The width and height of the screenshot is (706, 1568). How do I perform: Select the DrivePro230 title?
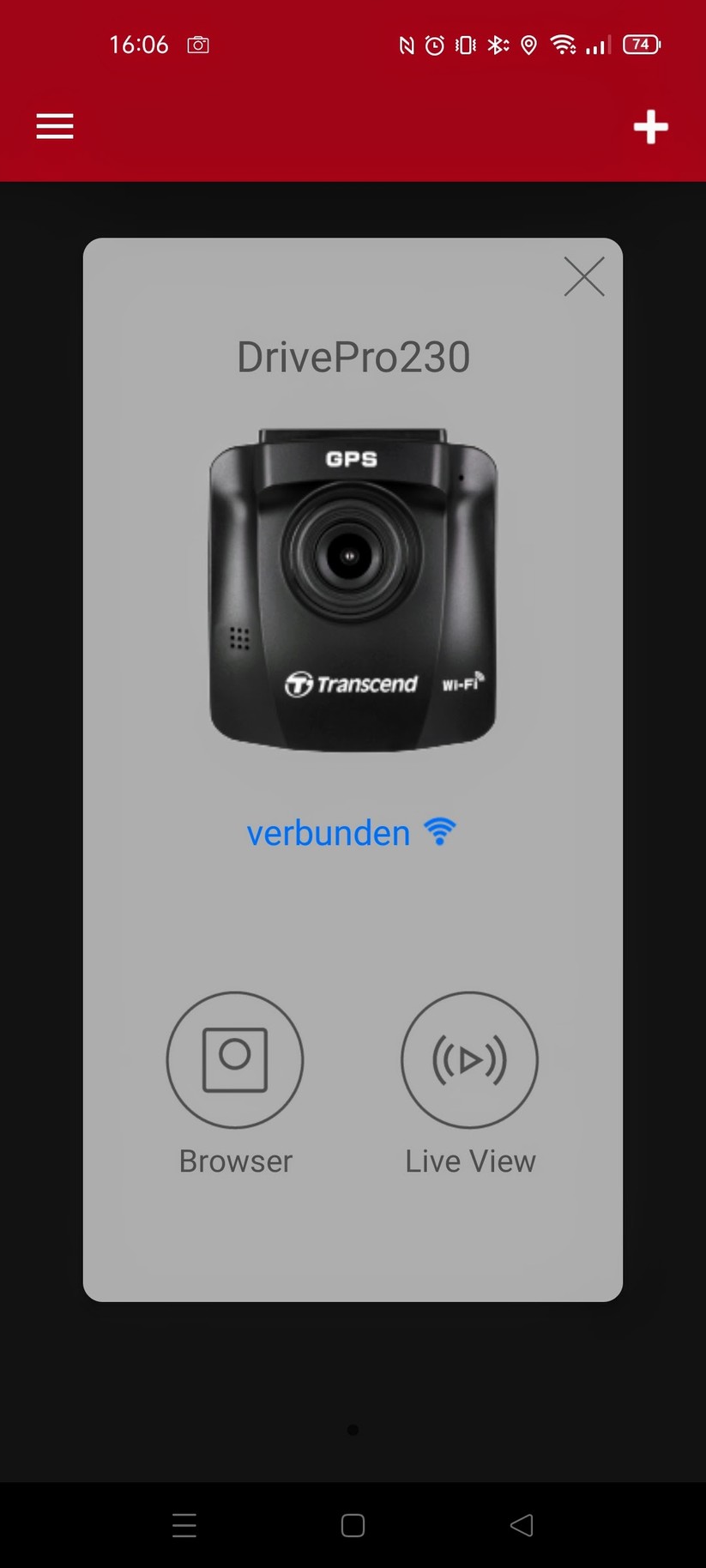click(353, 357)
